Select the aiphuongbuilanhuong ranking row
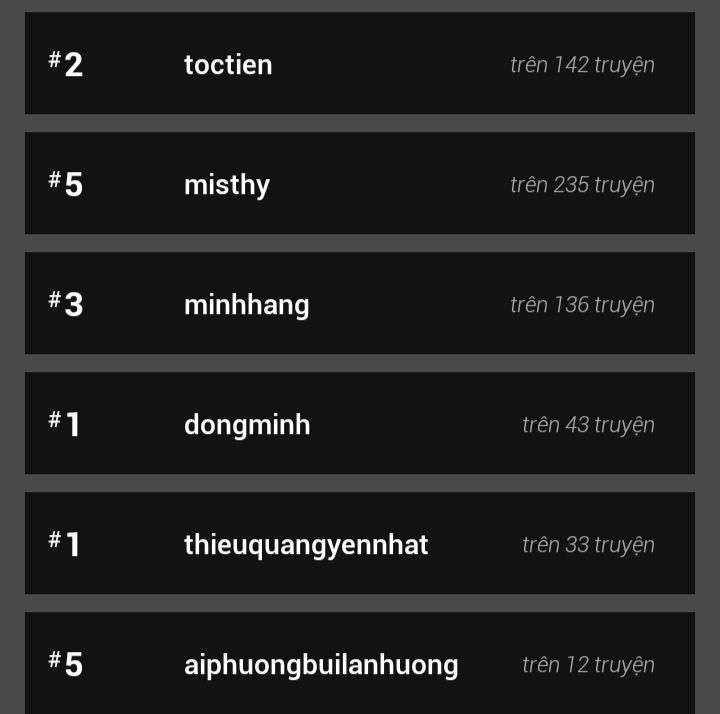Image resolution: width=720 pixels, height=714 pixels. click(359, 662)
